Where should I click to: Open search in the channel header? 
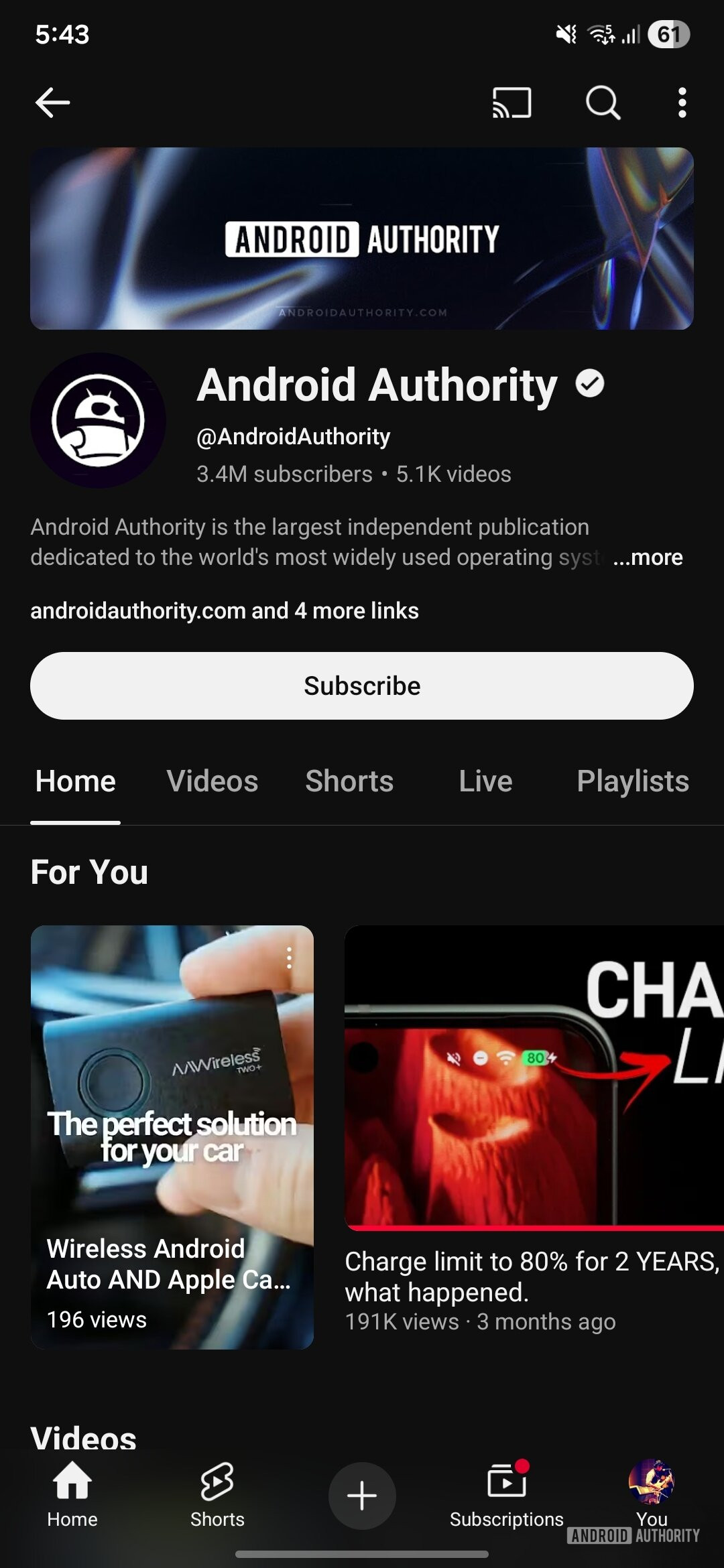click(603, 103)
